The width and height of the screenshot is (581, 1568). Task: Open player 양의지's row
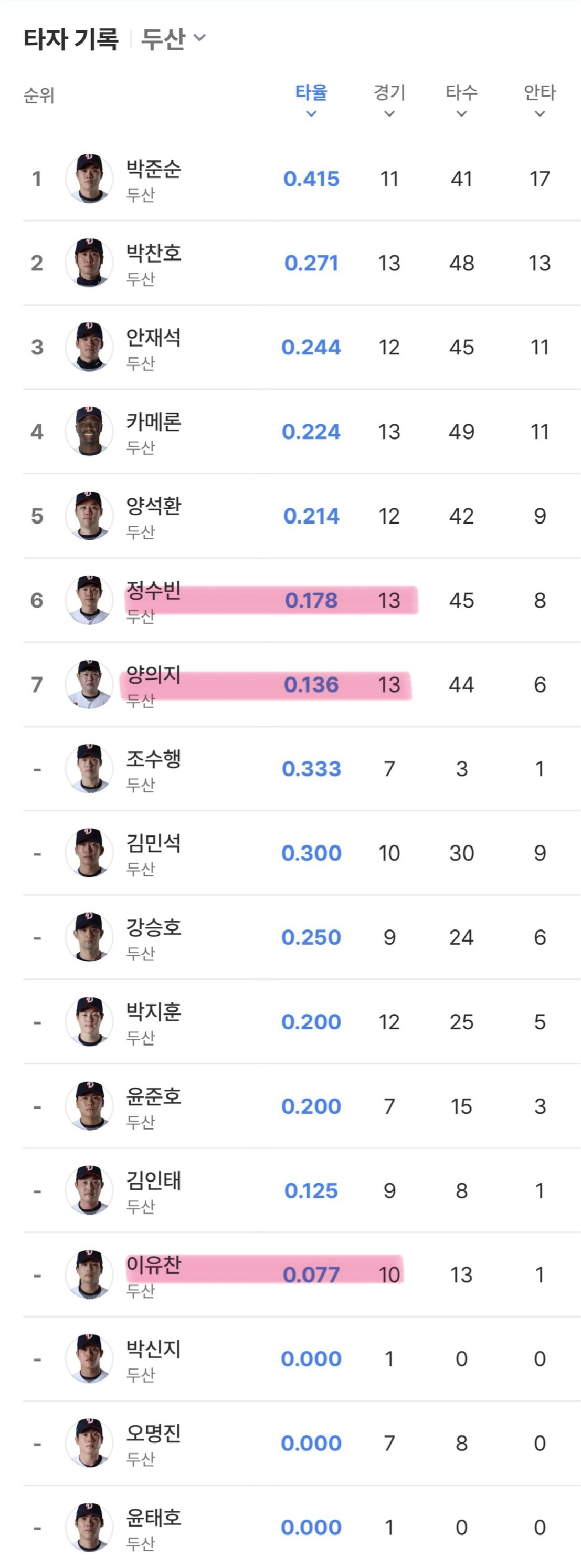click(x=302, y=684)
